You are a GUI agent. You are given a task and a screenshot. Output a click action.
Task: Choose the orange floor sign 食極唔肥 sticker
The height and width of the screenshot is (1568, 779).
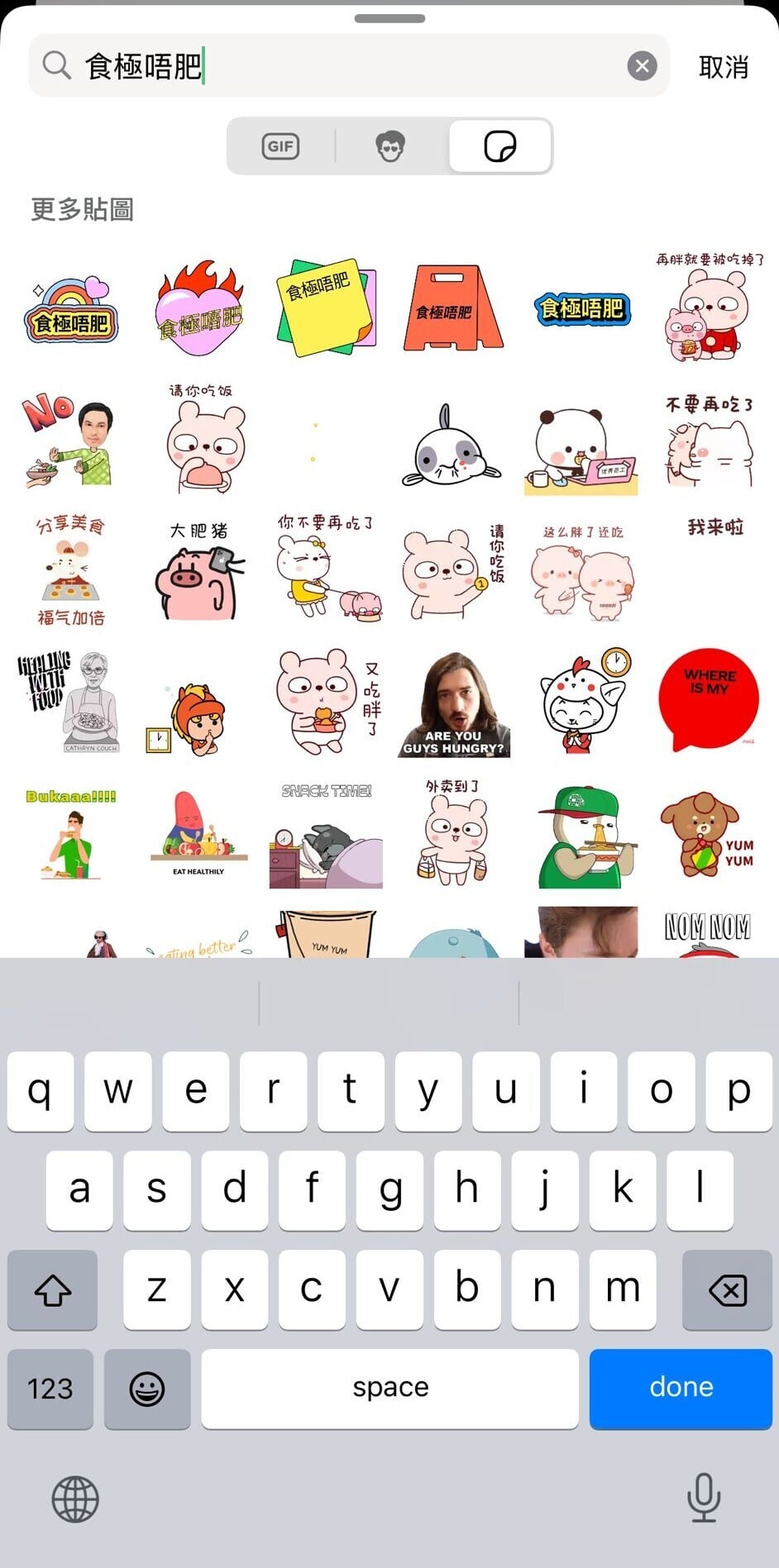click(453, 308)
